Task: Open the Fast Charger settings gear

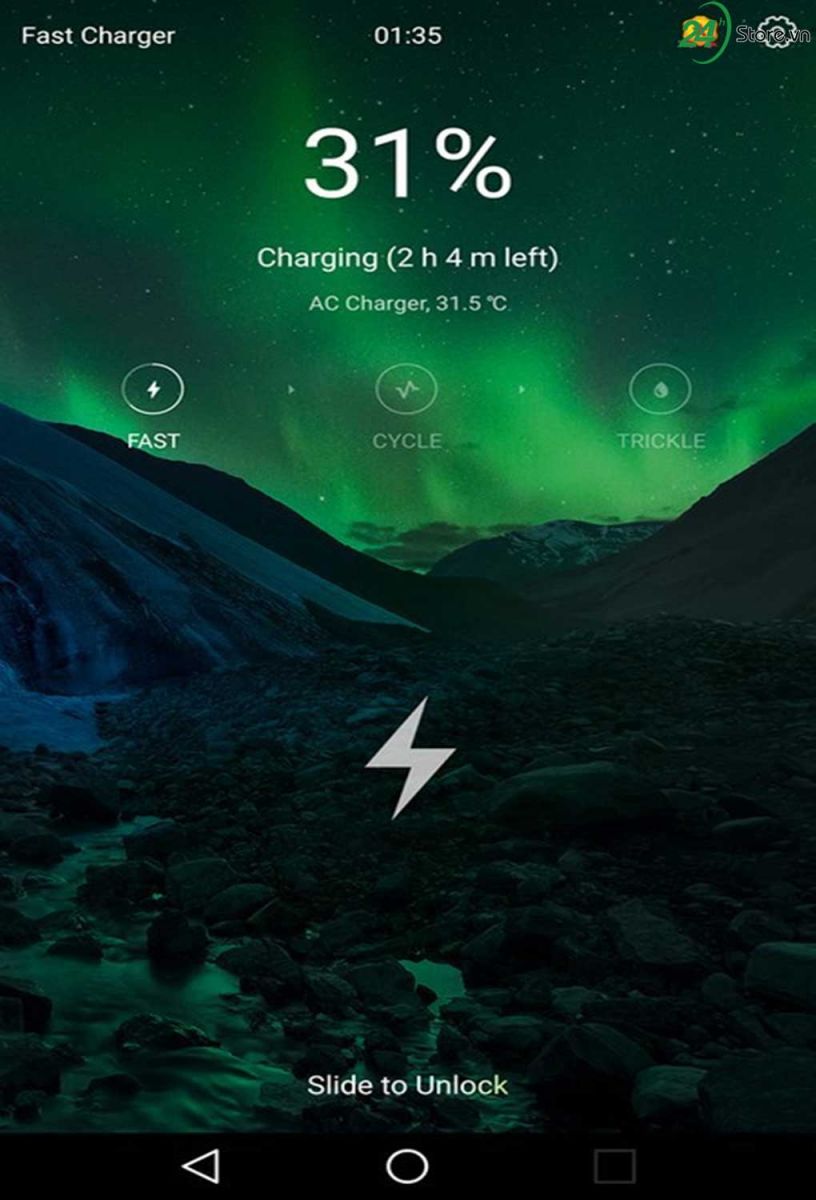Action: point(776,31)
